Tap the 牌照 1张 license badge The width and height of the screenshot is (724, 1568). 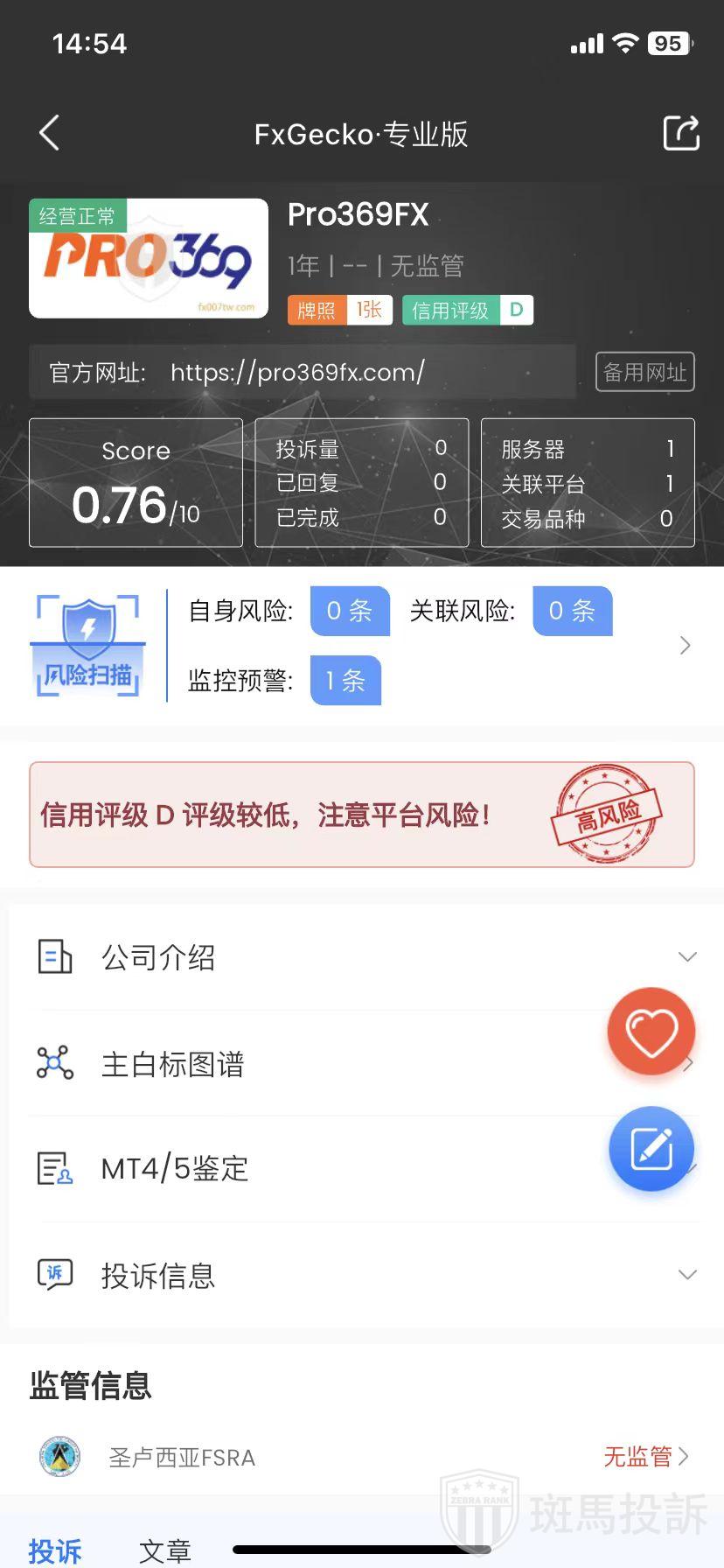(x=339, y=310)
